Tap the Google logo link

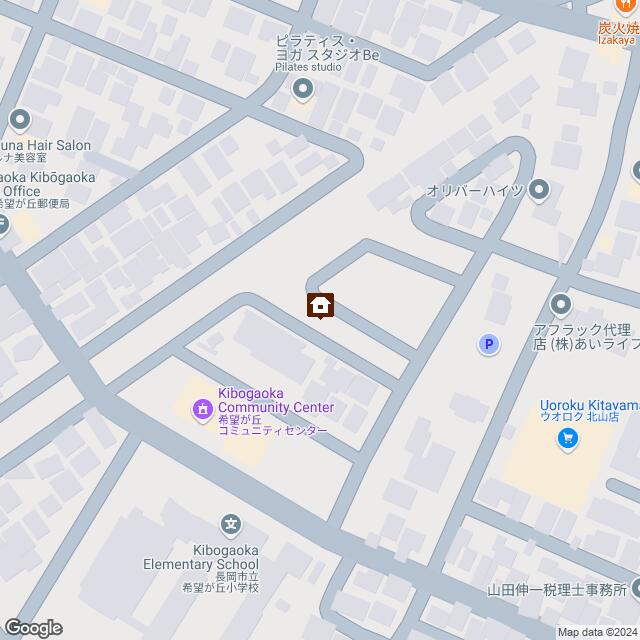(x=32, y=627)
